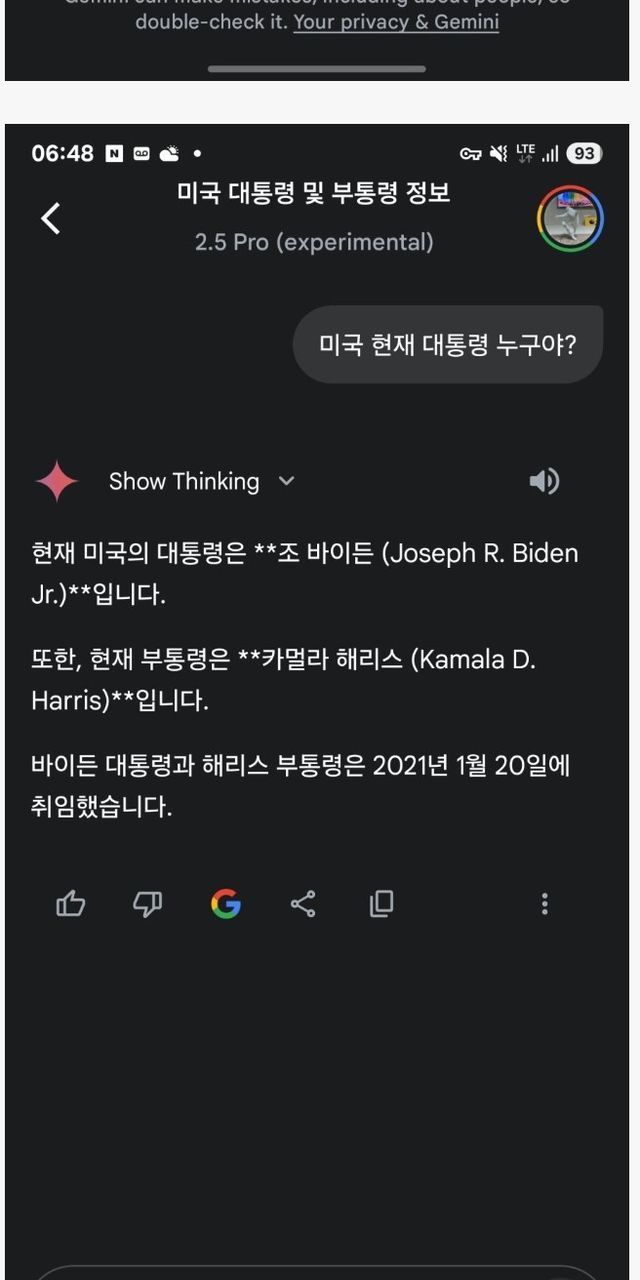Like the response with thumbs up

coord(70,904)
